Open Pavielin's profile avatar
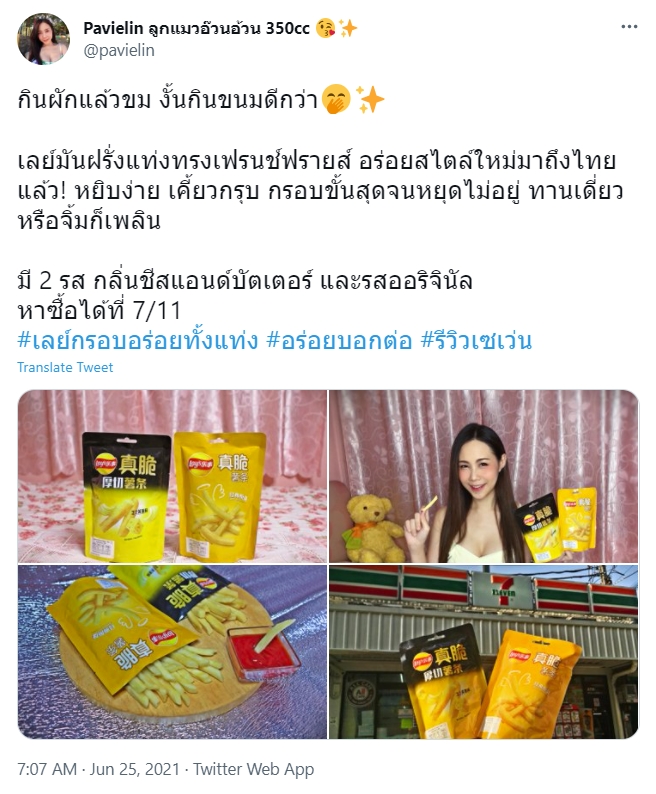Image resolution: width=656 pixels, height=794 pixels. pyautogui.click(x=43, y=39)
